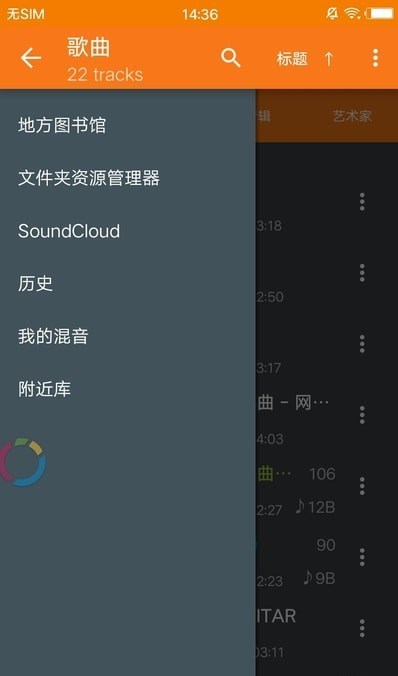This screenshot has height=676, width=398.
Task: Open 文件夹资源管理器
Action: pos(89,178)
